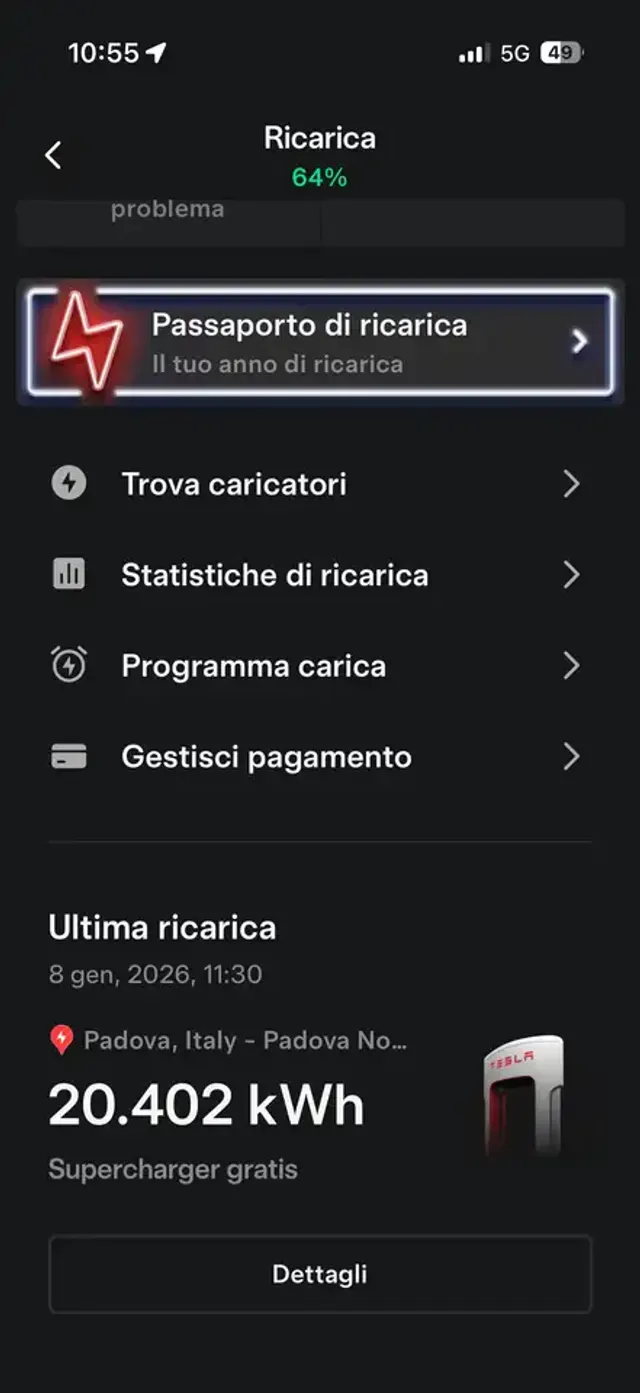This screenshot has height=1393, width=640.
Task: Open Programma carica settings
Action: (x=320, y=666)
